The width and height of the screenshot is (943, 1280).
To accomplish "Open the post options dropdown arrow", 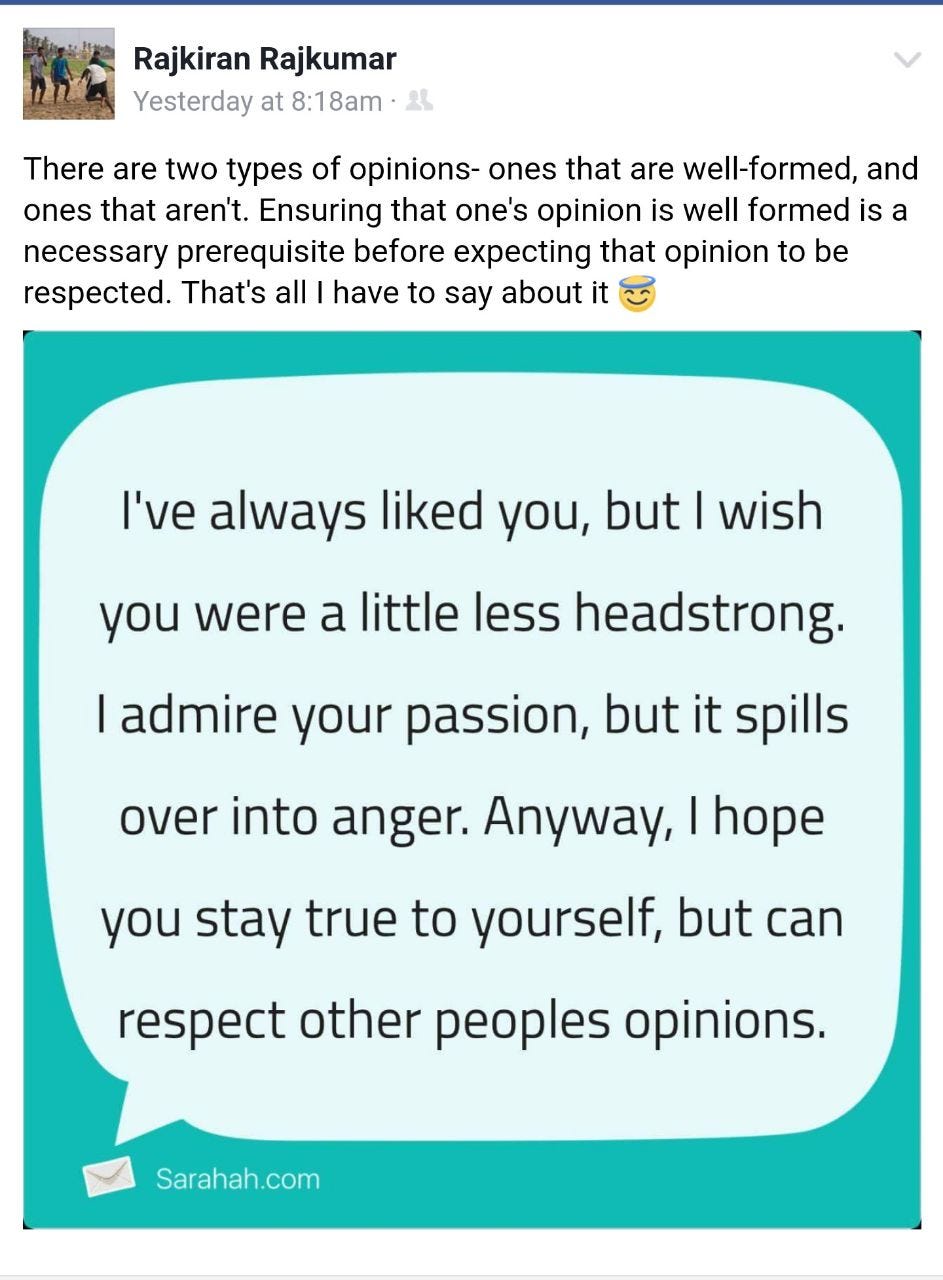I will point(906,61).
